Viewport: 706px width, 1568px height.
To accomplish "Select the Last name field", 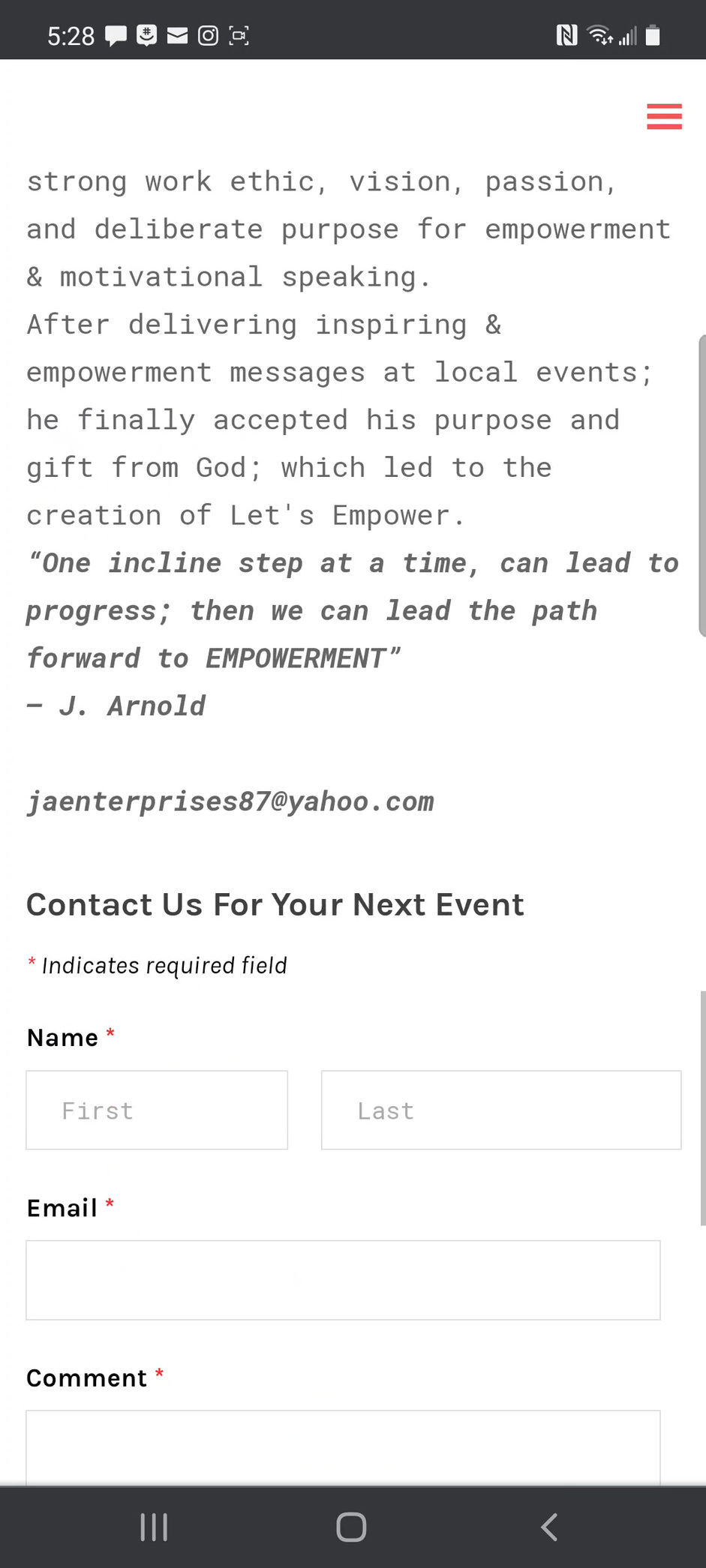I will pos(501,1110).
